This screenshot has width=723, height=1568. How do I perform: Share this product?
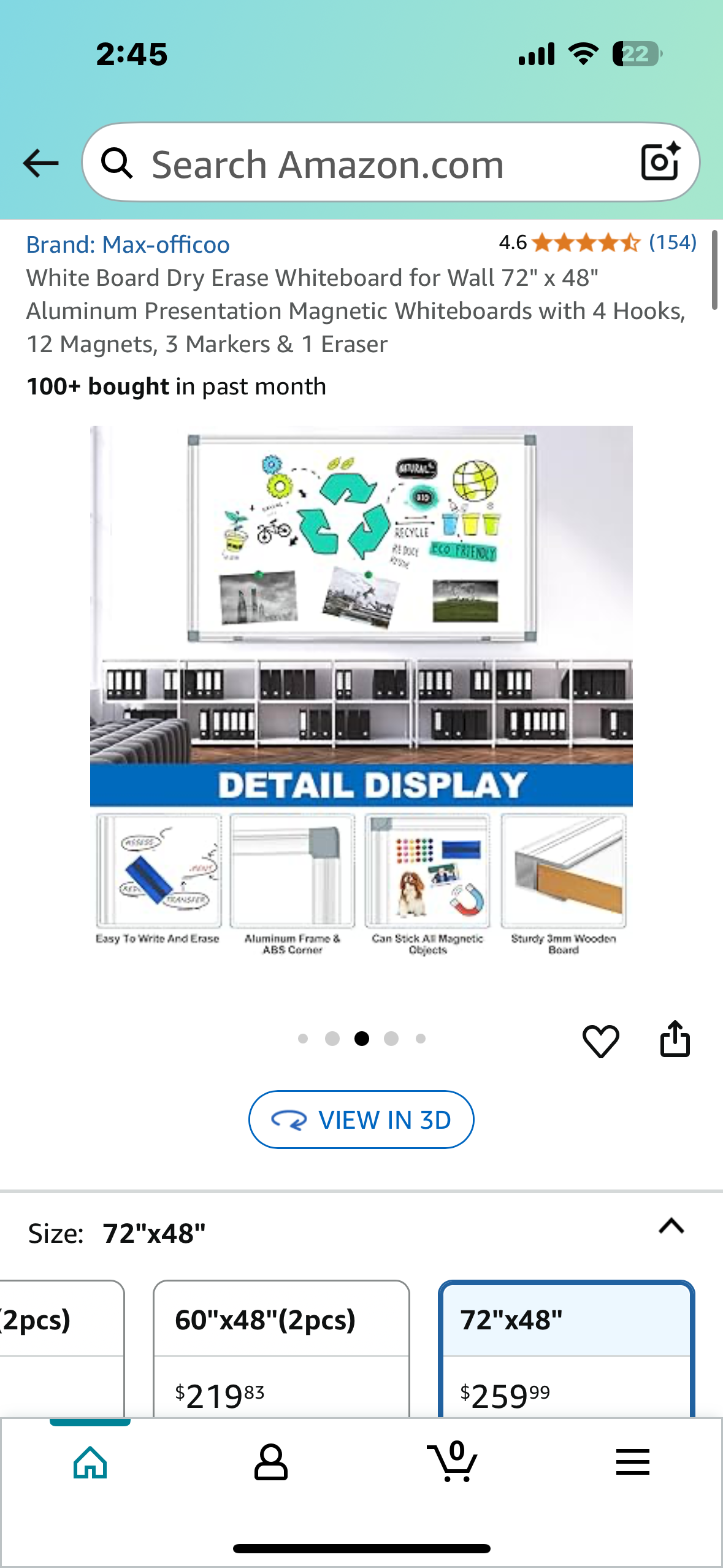point(675,1039)
